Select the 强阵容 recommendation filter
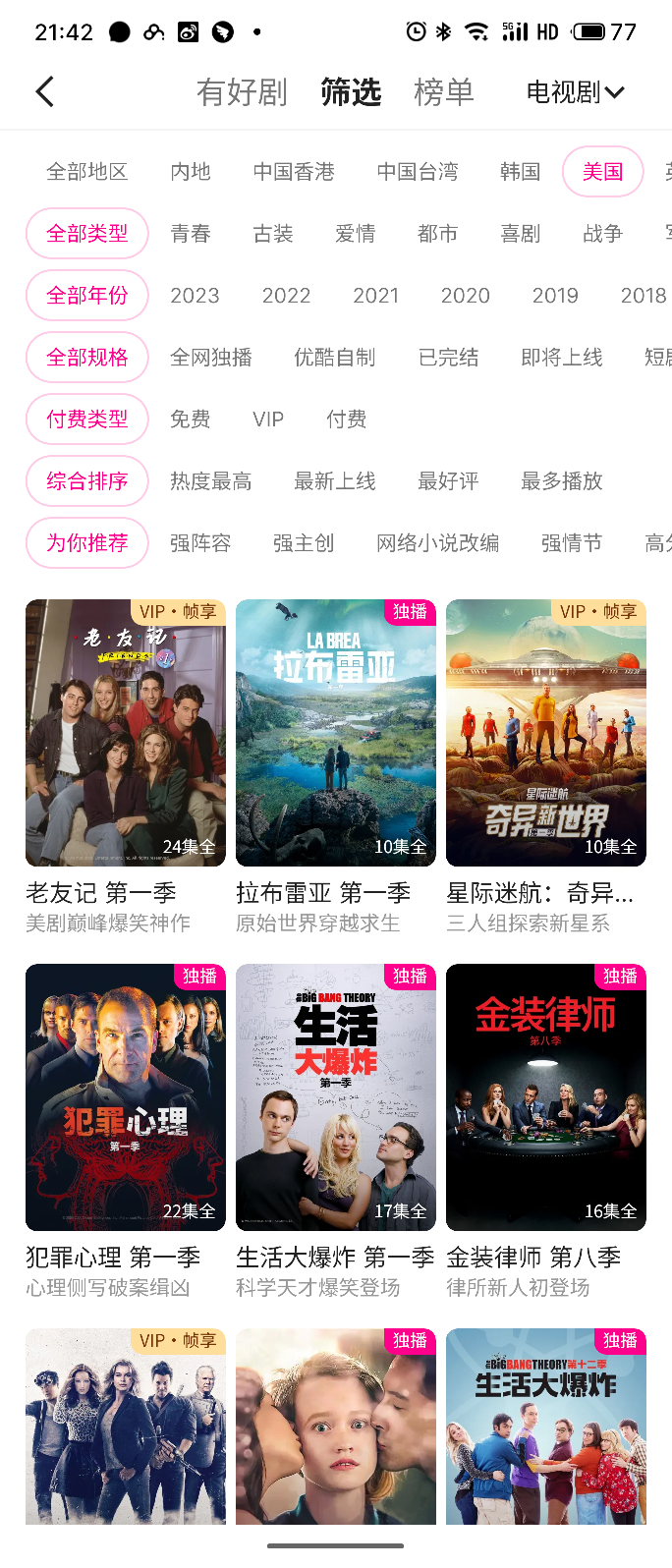 pyautogui.click(x=200, y=543)
